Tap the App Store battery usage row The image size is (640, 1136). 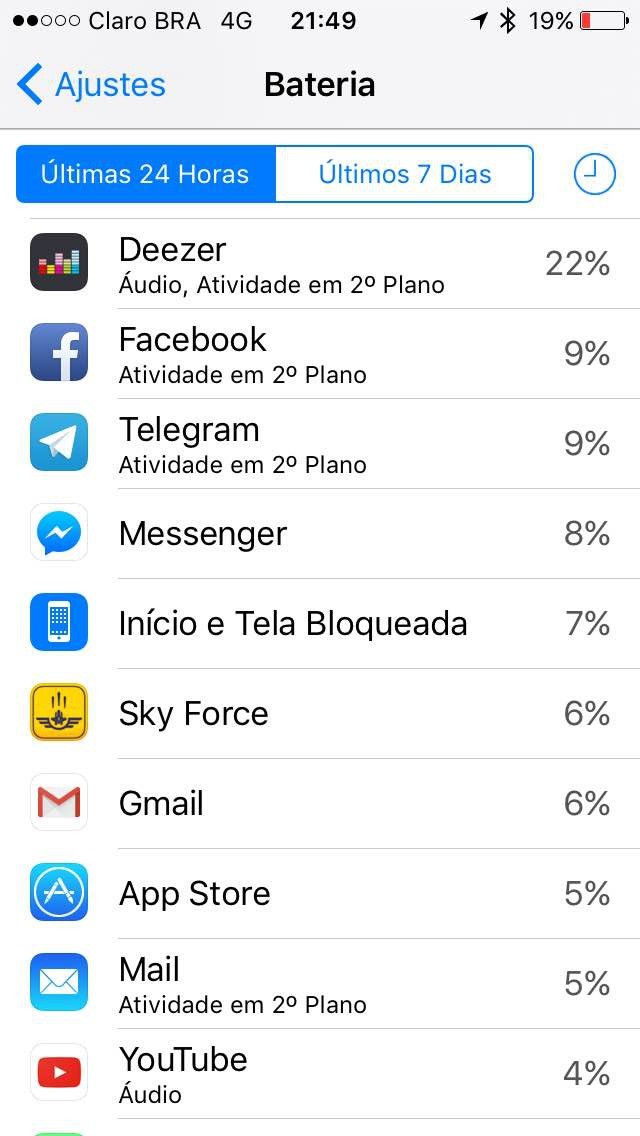click(320, 894)
